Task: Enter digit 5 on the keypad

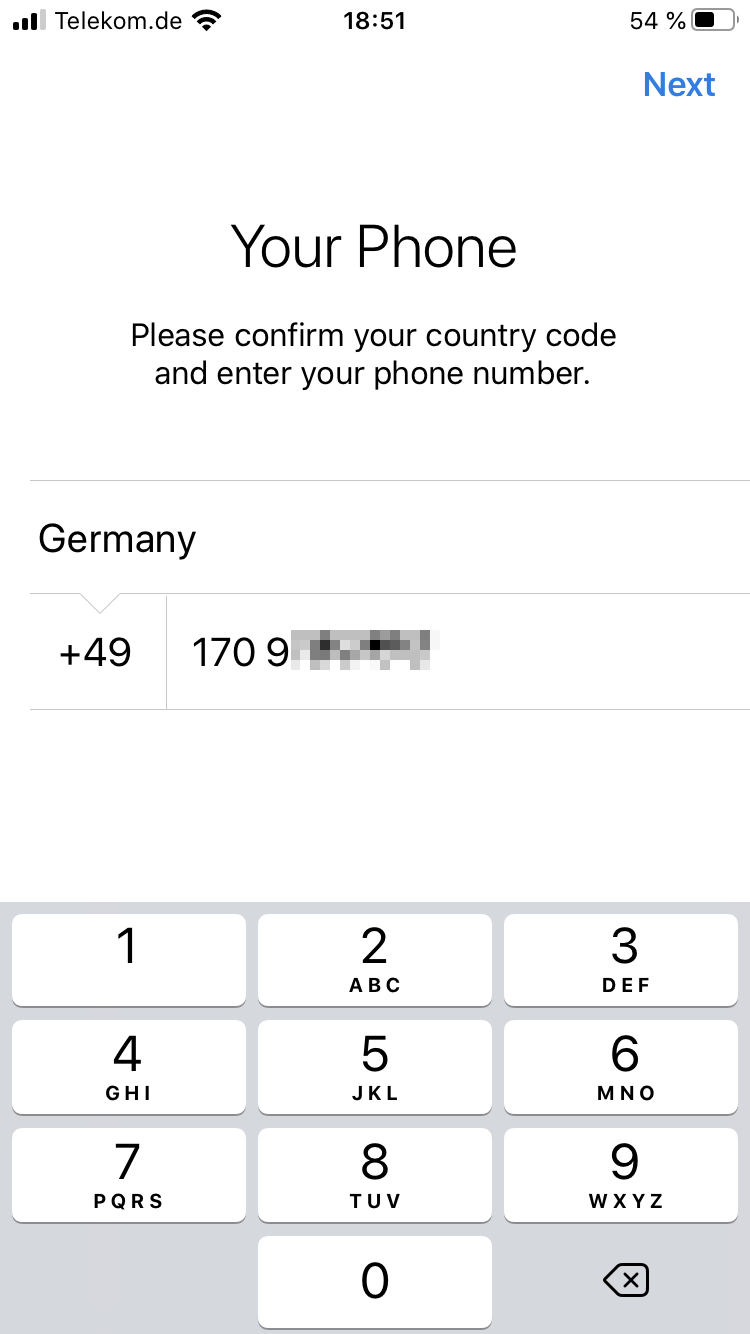Action: [x=375, y=1066]
